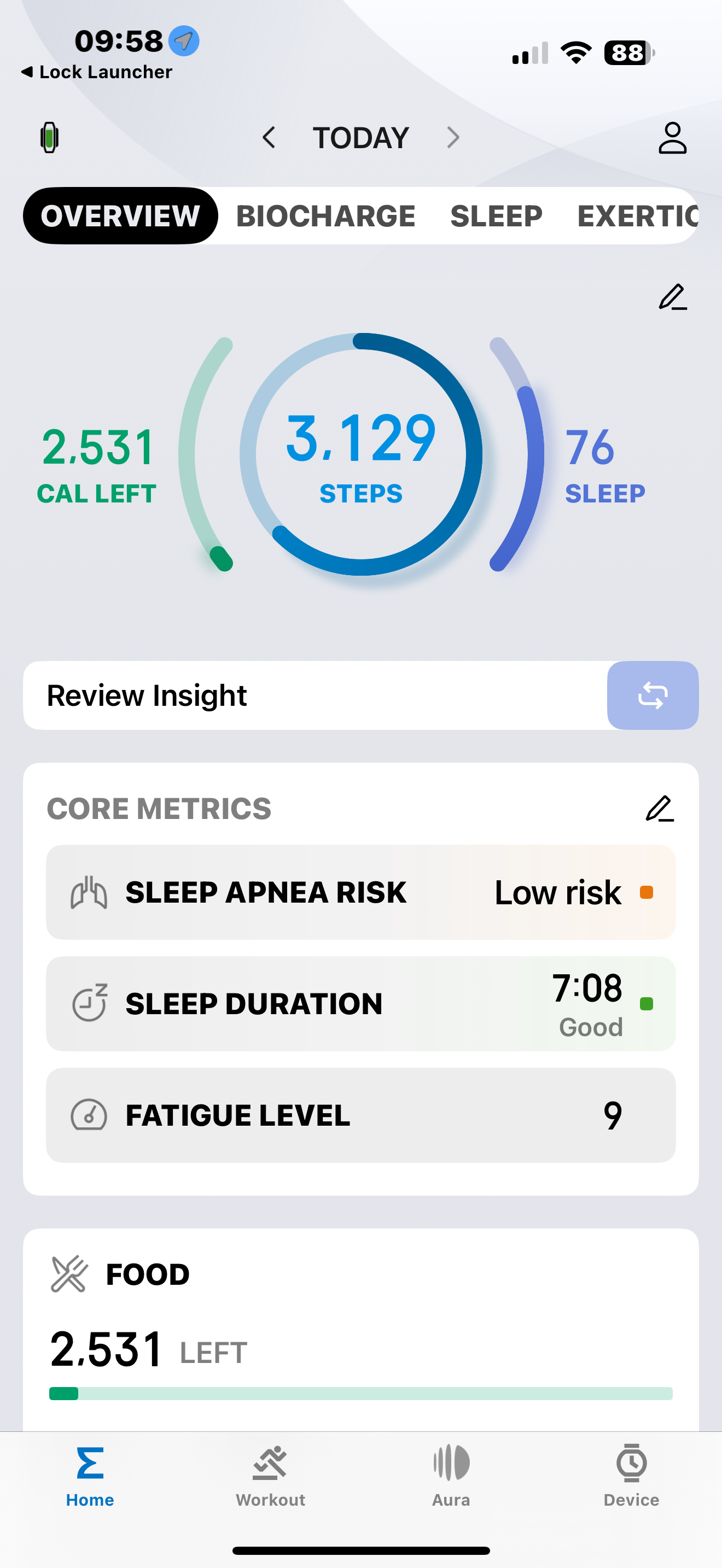Go to the next day
This screenshot has height=1568, width=722.
pyautogui.click(x=452, y=138)
